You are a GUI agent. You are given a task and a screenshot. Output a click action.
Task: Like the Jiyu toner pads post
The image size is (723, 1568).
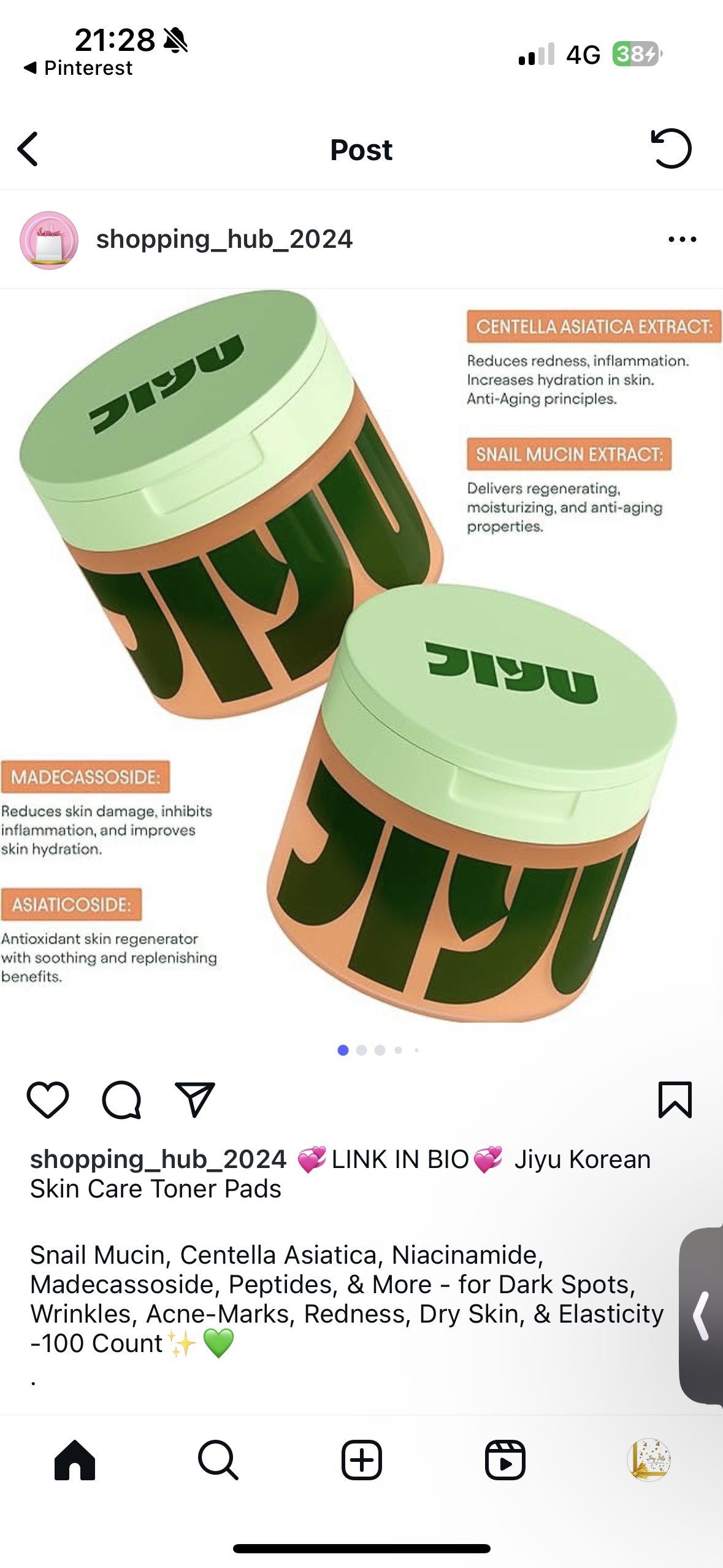48,1100
